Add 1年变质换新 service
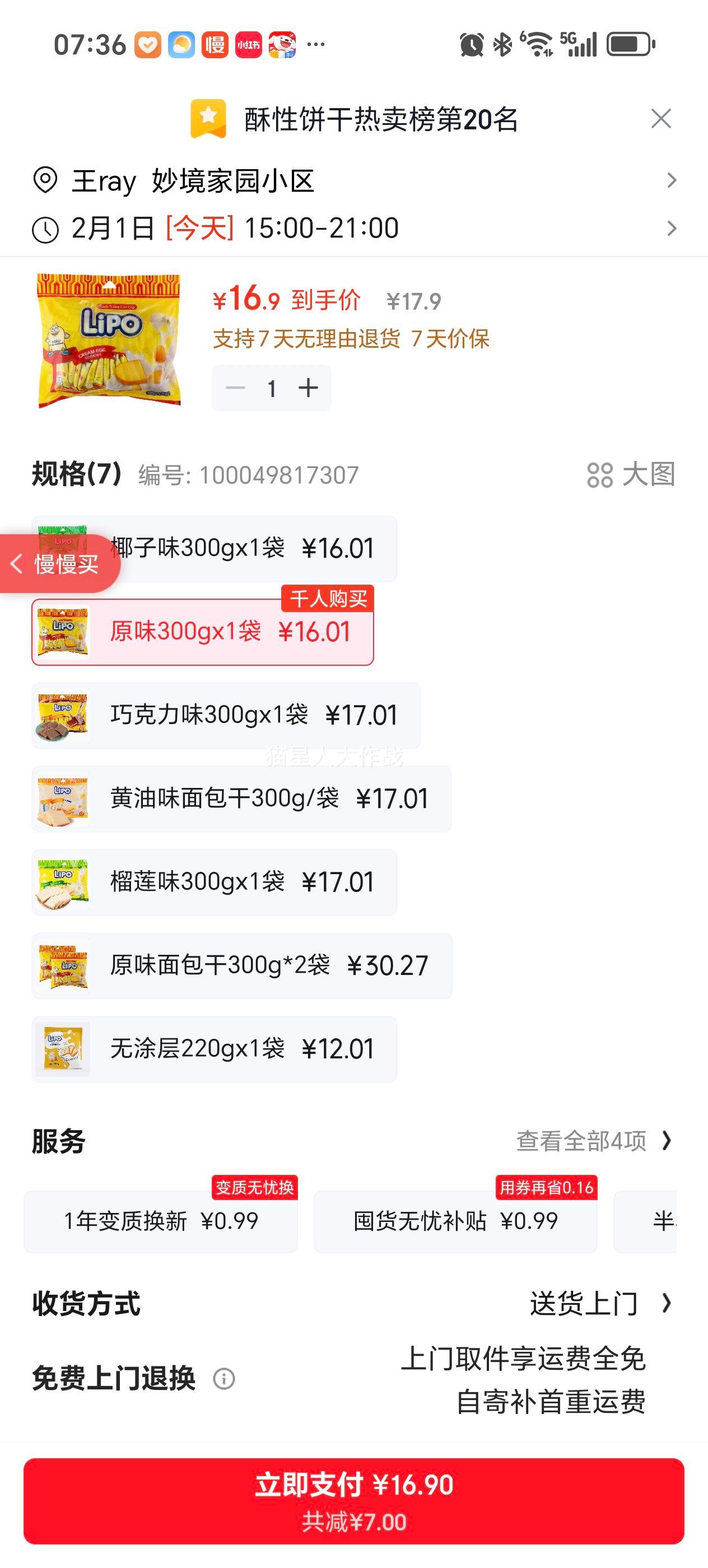The width and height of the screenshot is (708, 1568). pos(161,1221)
